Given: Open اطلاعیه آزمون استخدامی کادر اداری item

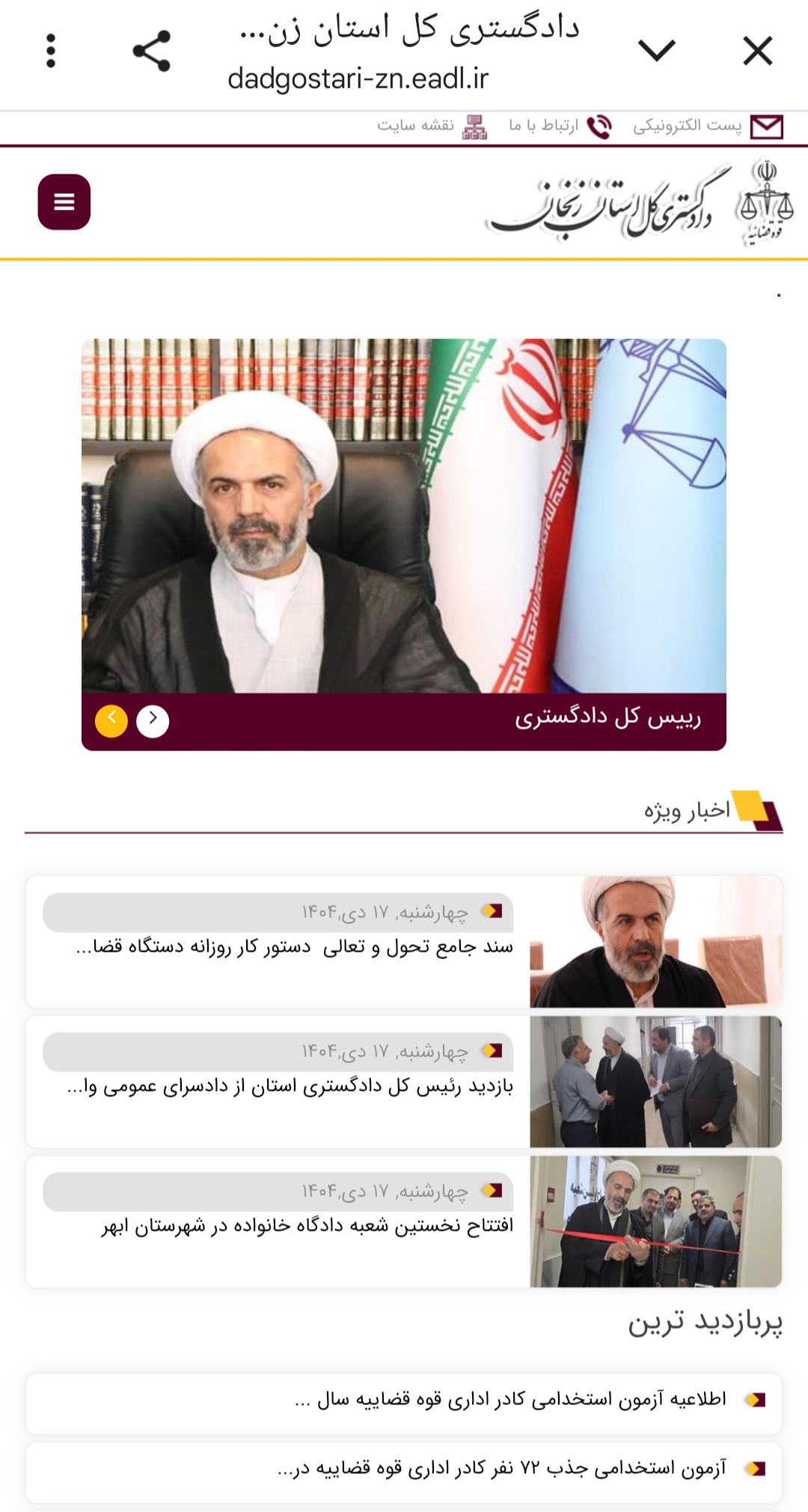Looking at the screenshot, I should [x=511, y=1400].
